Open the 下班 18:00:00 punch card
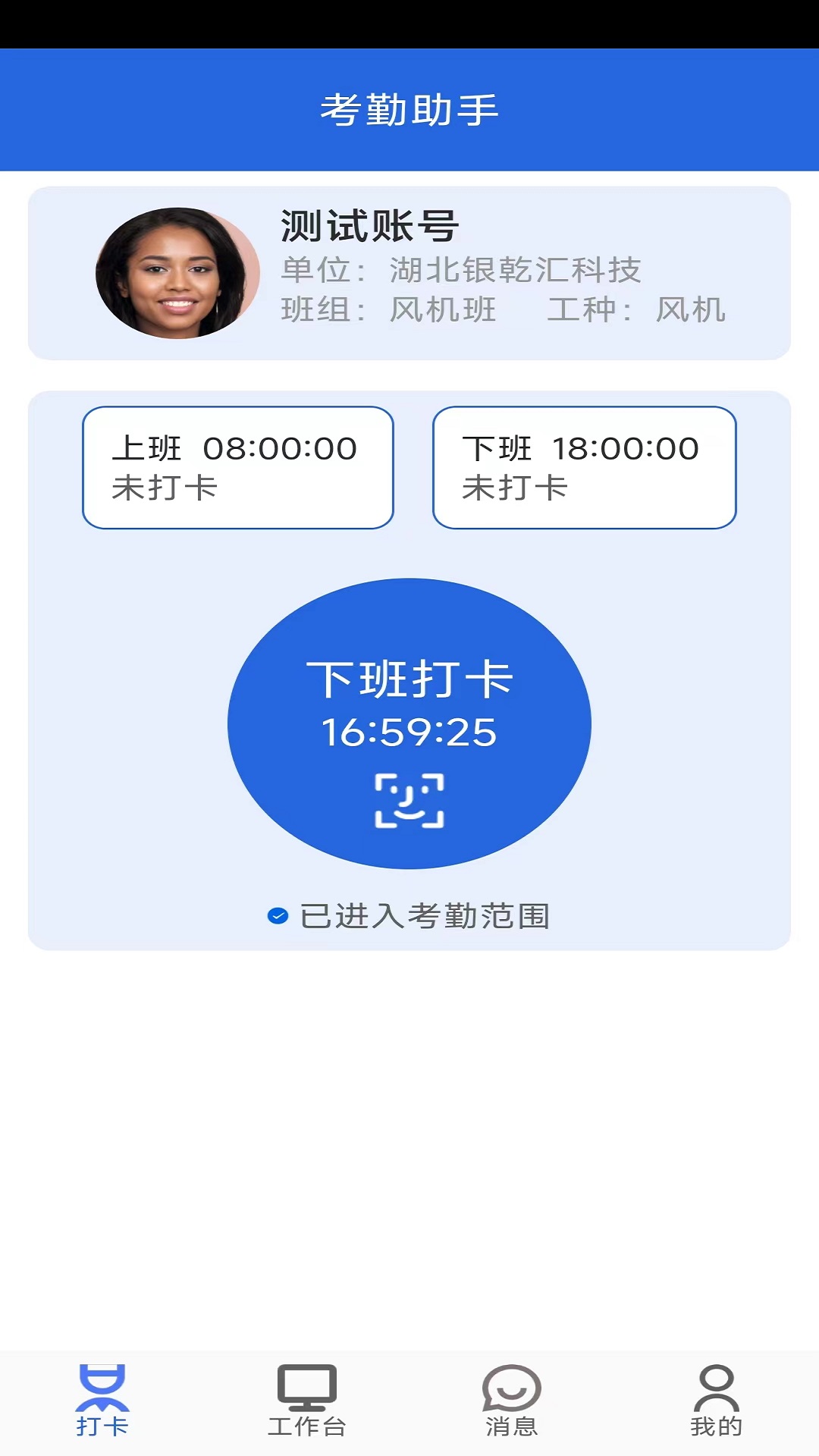The height and width of the screenshot is (1456, 819). coord(584,468)
